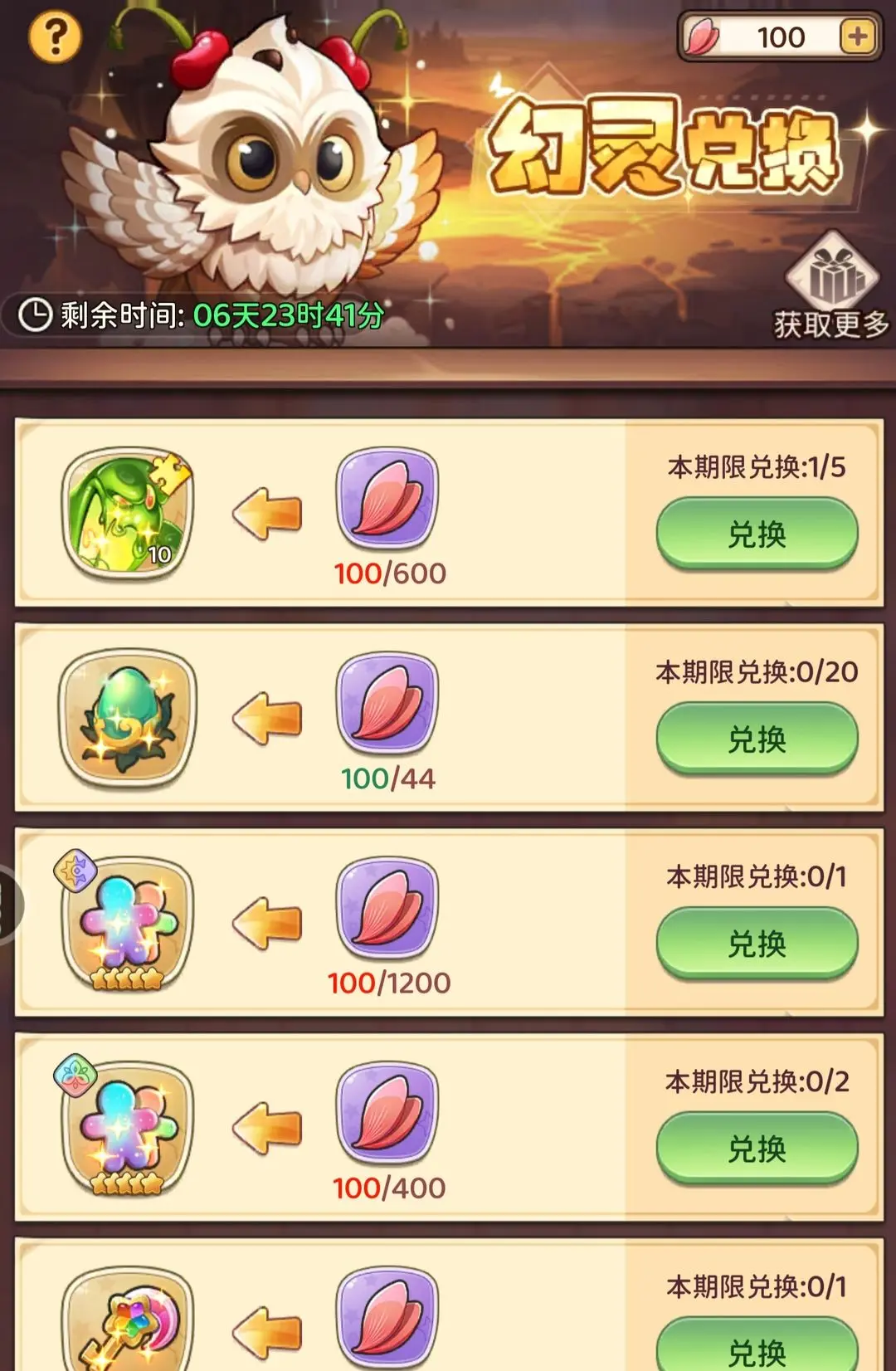Viewport: 896px width, 1371px height.
Task: View the green puzzle piece reward details
Action: coord(128,513)
